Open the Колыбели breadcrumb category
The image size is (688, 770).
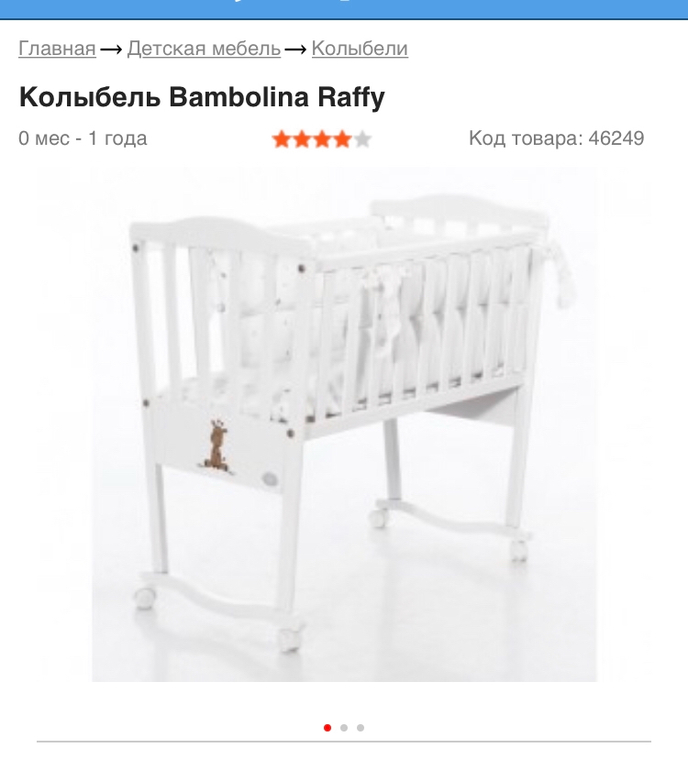359,49
